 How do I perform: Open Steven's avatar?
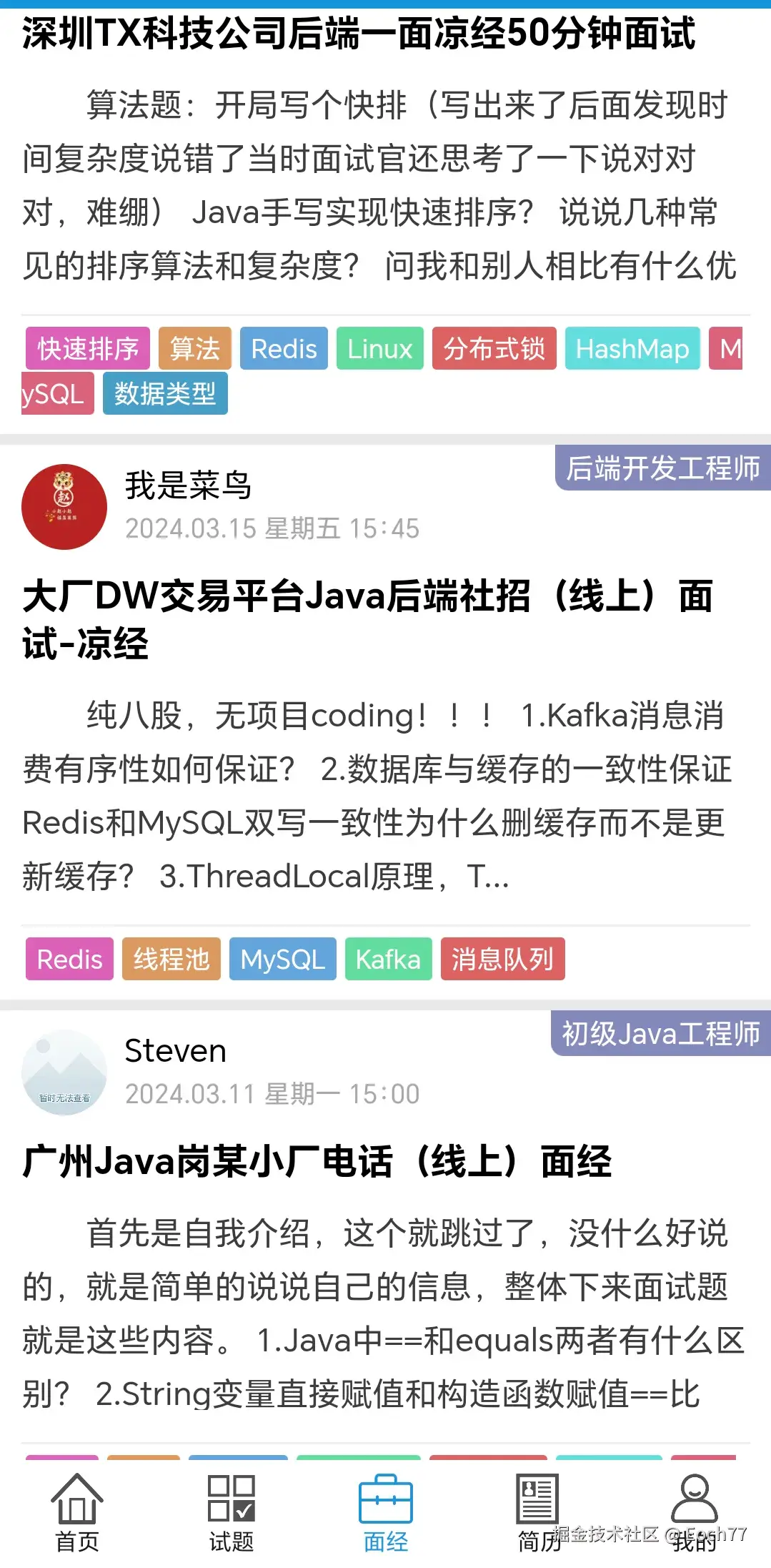(64, 1072)
